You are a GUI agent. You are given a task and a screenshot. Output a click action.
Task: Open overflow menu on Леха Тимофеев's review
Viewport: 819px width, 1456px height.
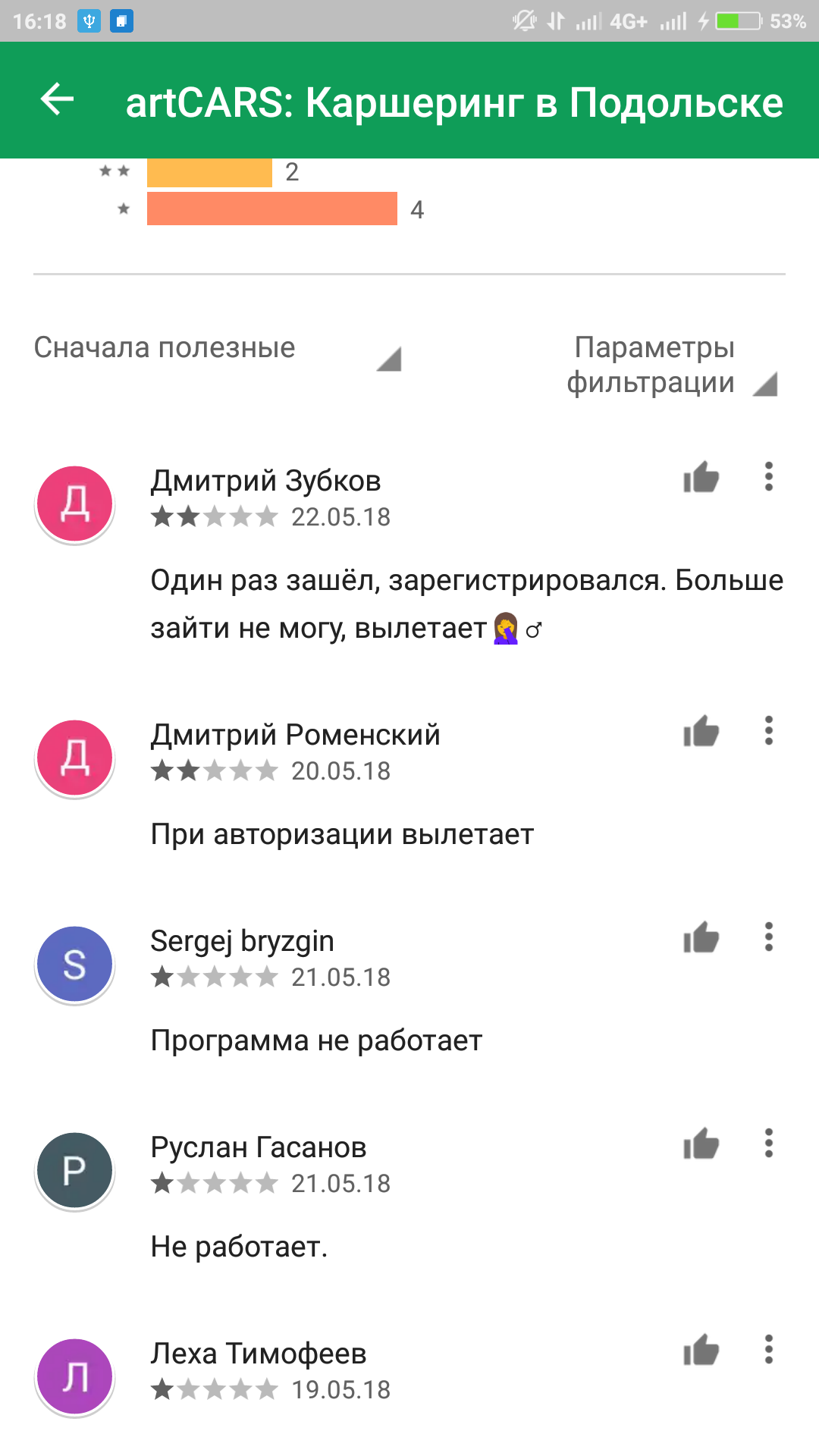[768, 1350]
